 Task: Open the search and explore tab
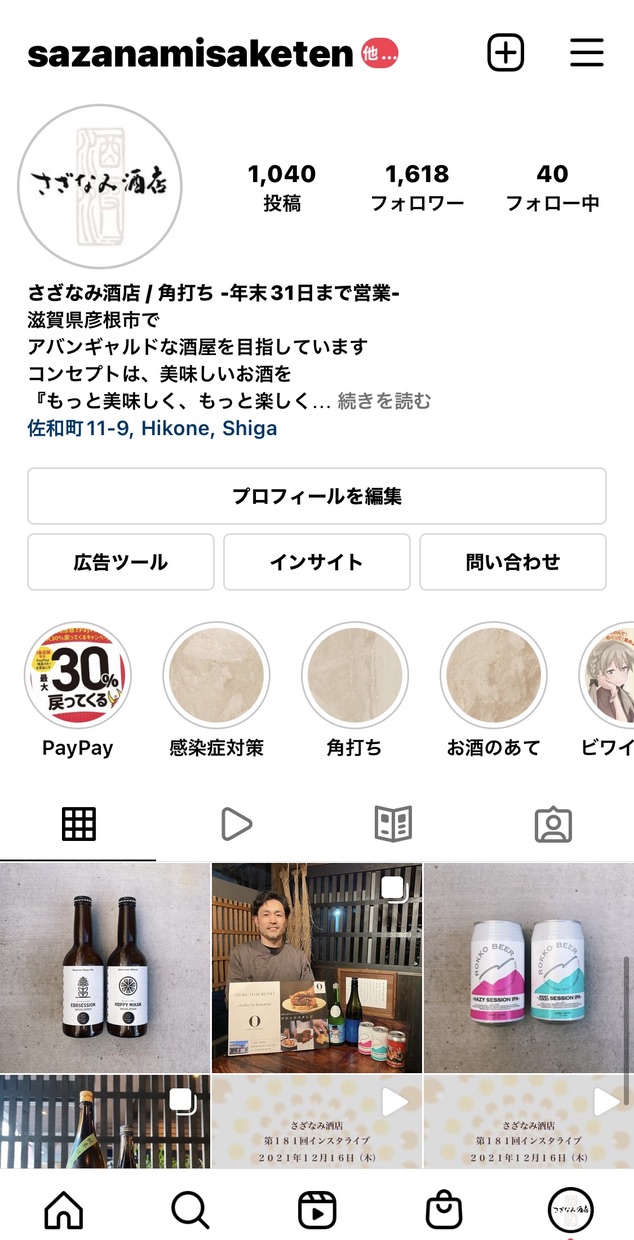click(190, 1210)
